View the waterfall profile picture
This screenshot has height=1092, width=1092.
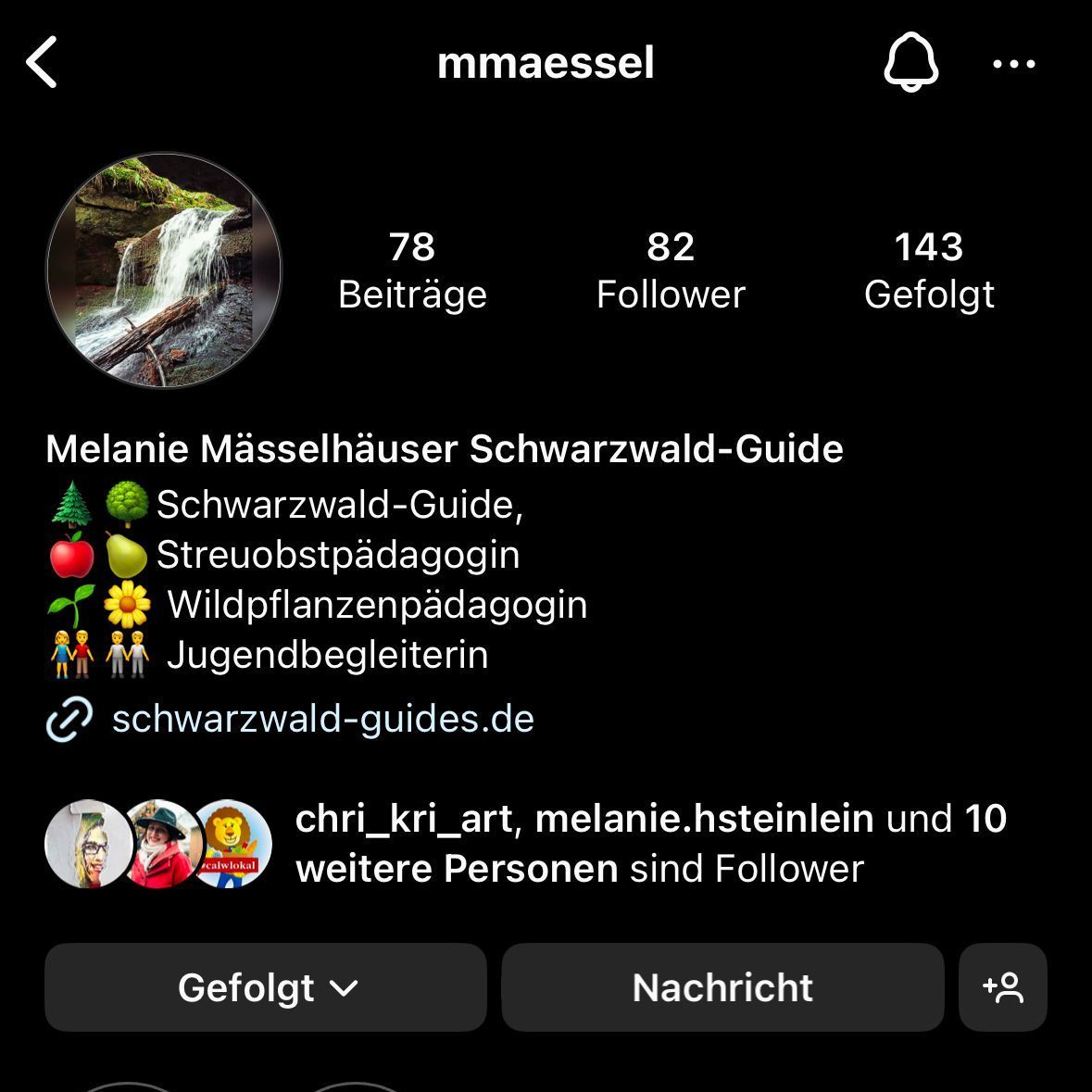point(164,270)
